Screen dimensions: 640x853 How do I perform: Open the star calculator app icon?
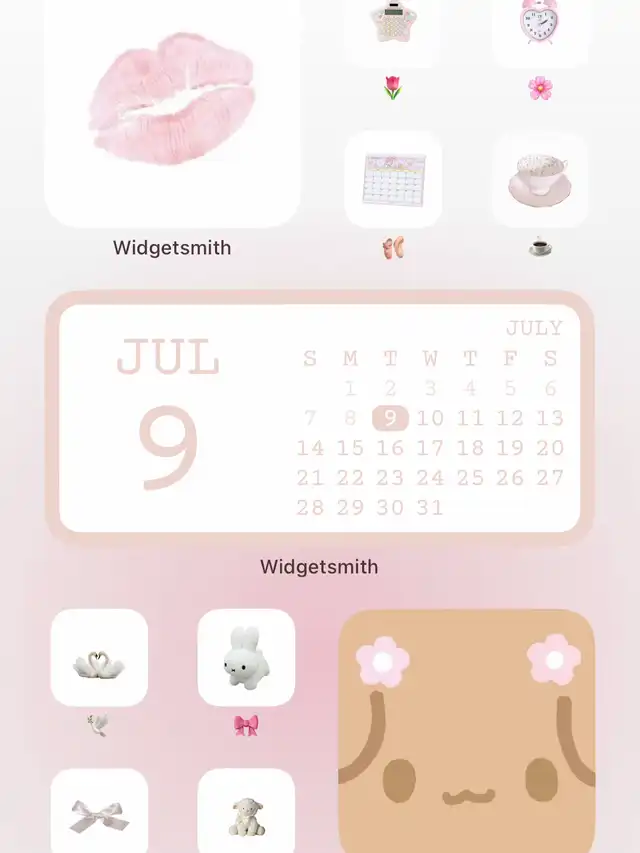click(393, 25)
